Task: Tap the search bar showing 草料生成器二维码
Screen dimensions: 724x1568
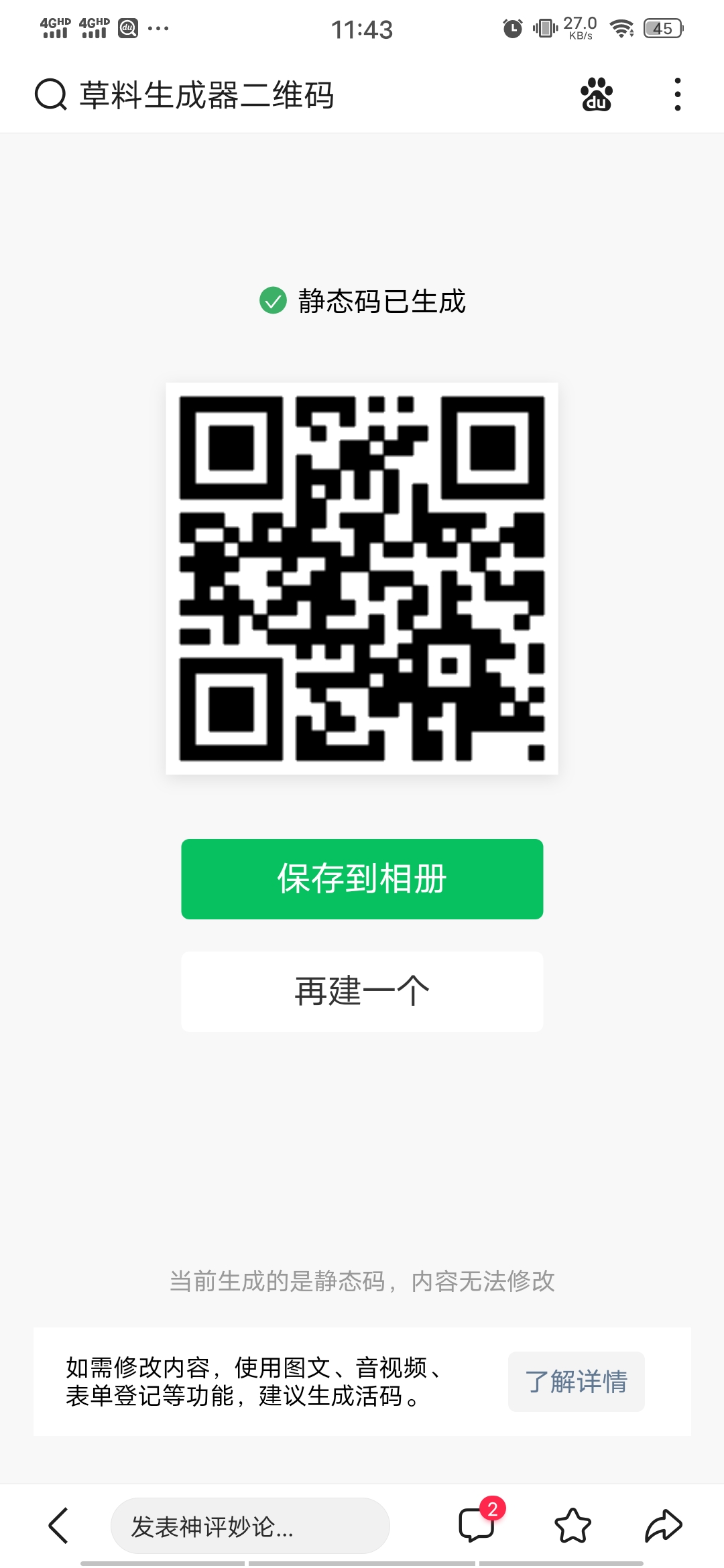Action: 208,94
